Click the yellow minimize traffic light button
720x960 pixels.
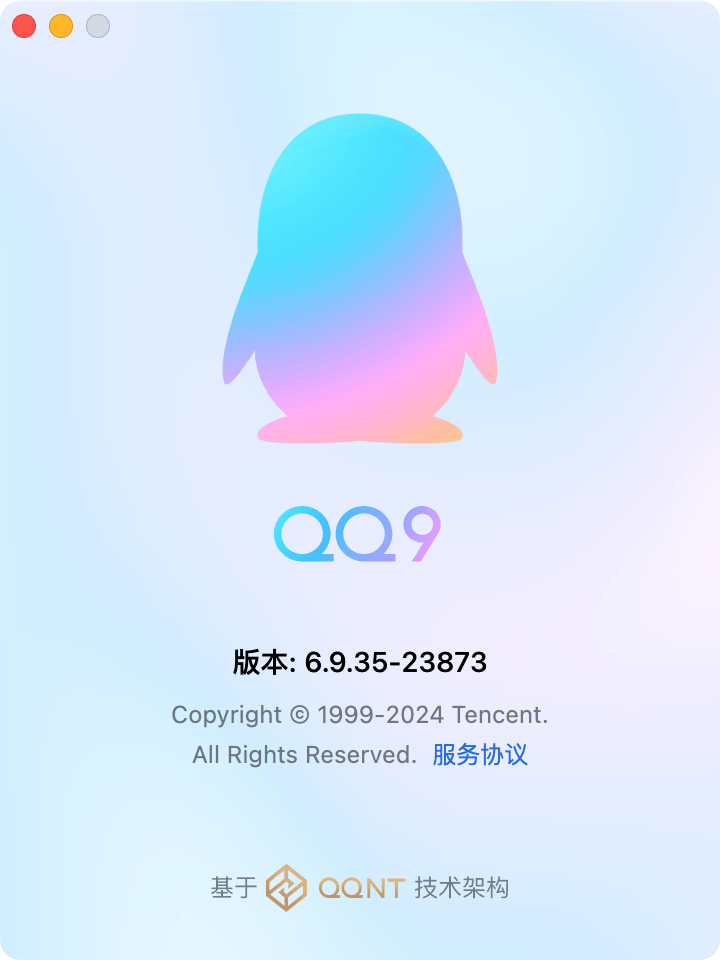coord(60,26)
